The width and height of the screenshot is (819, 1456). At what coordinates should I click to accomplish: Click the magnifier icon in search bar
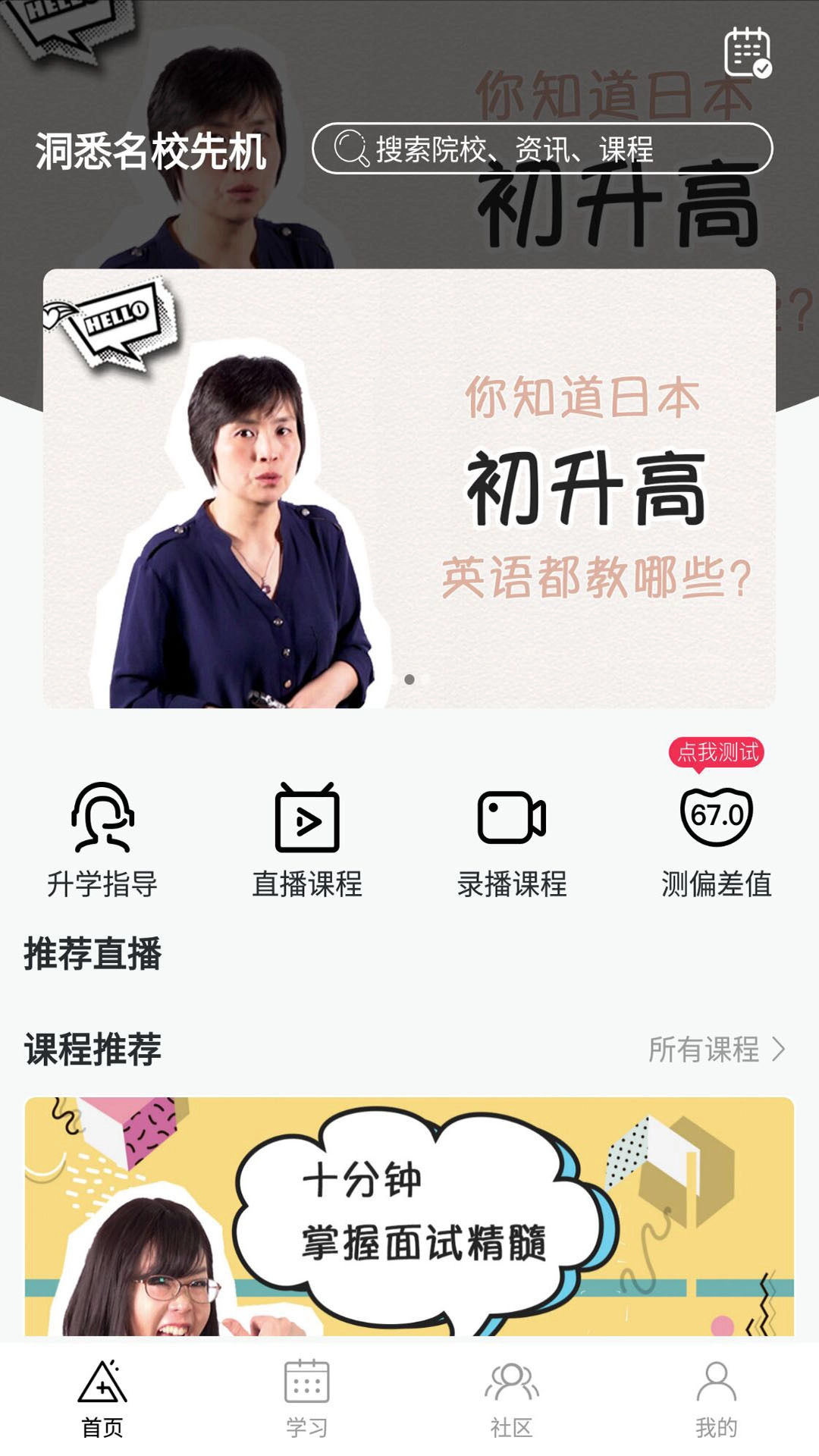tap(350, 149)
